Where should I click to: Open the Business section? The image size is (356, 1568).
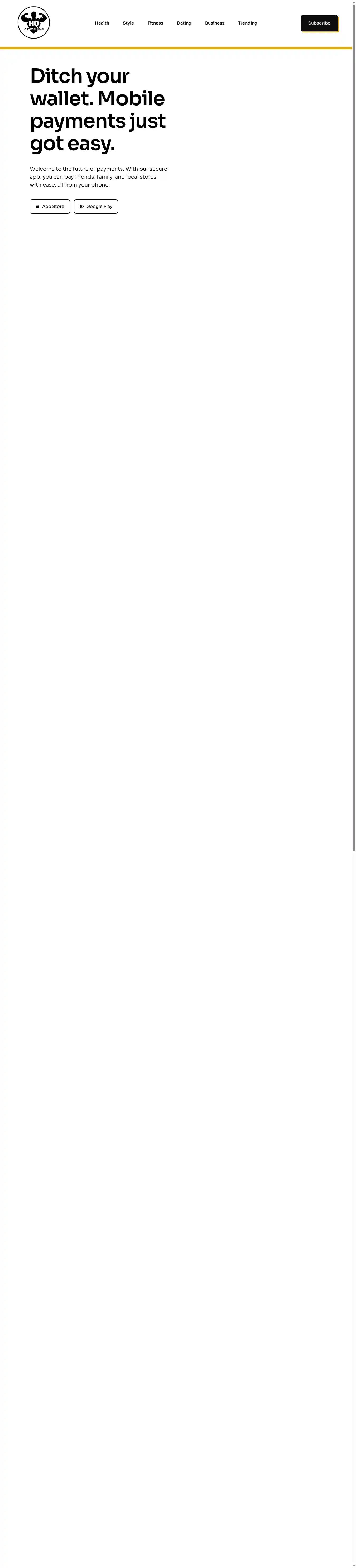pos(214,23)
